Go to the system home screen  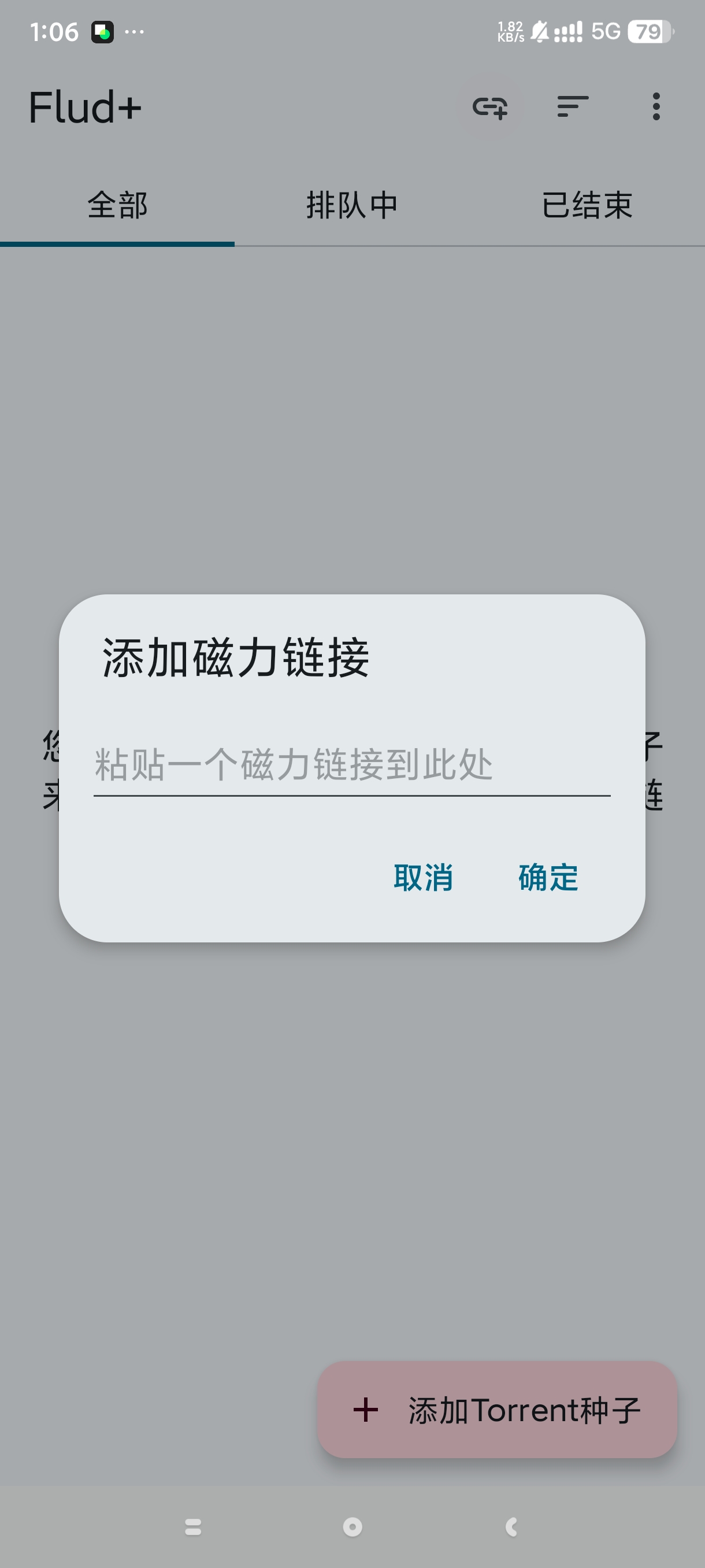352,1526
